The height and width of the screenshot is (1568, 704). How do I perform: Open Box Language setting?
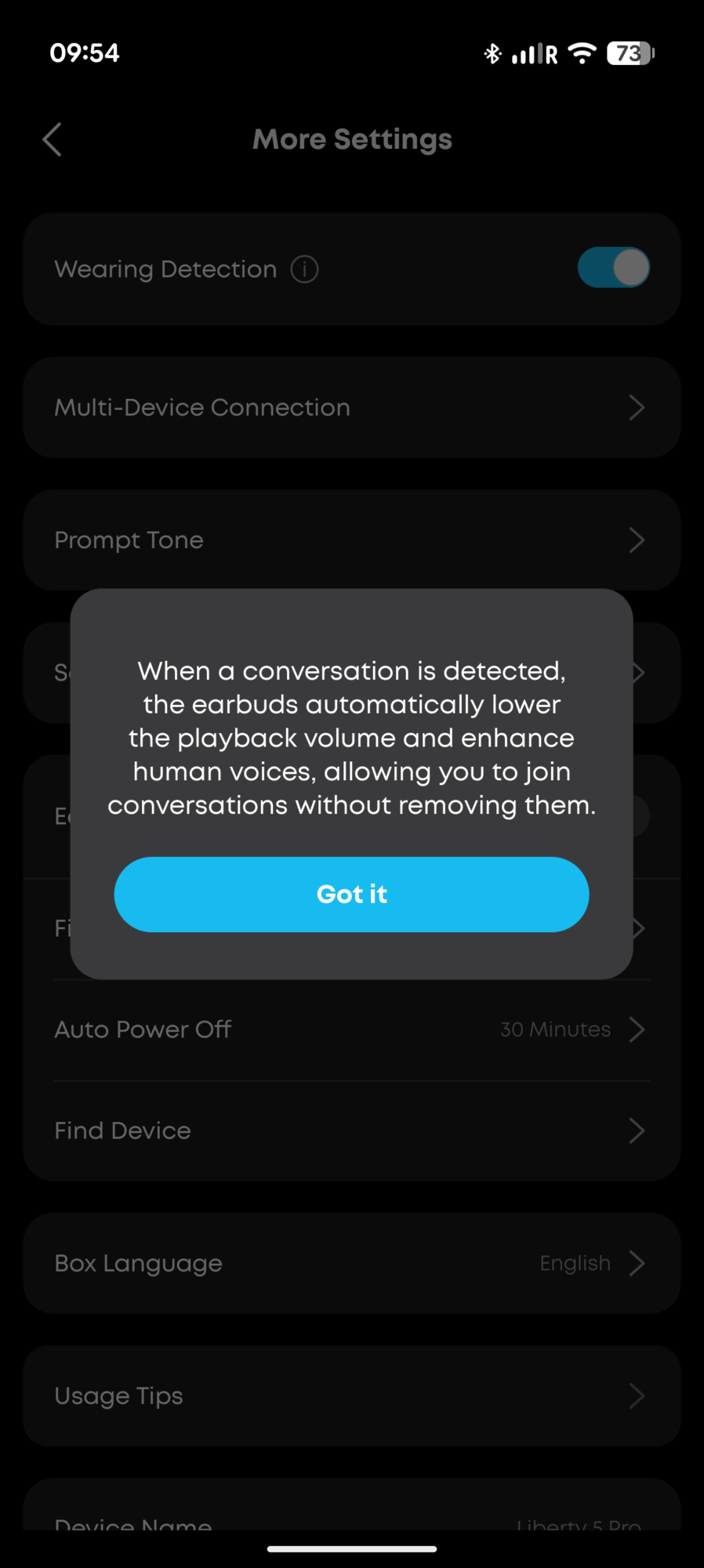pyautogui.click(x=351, y=1264)
